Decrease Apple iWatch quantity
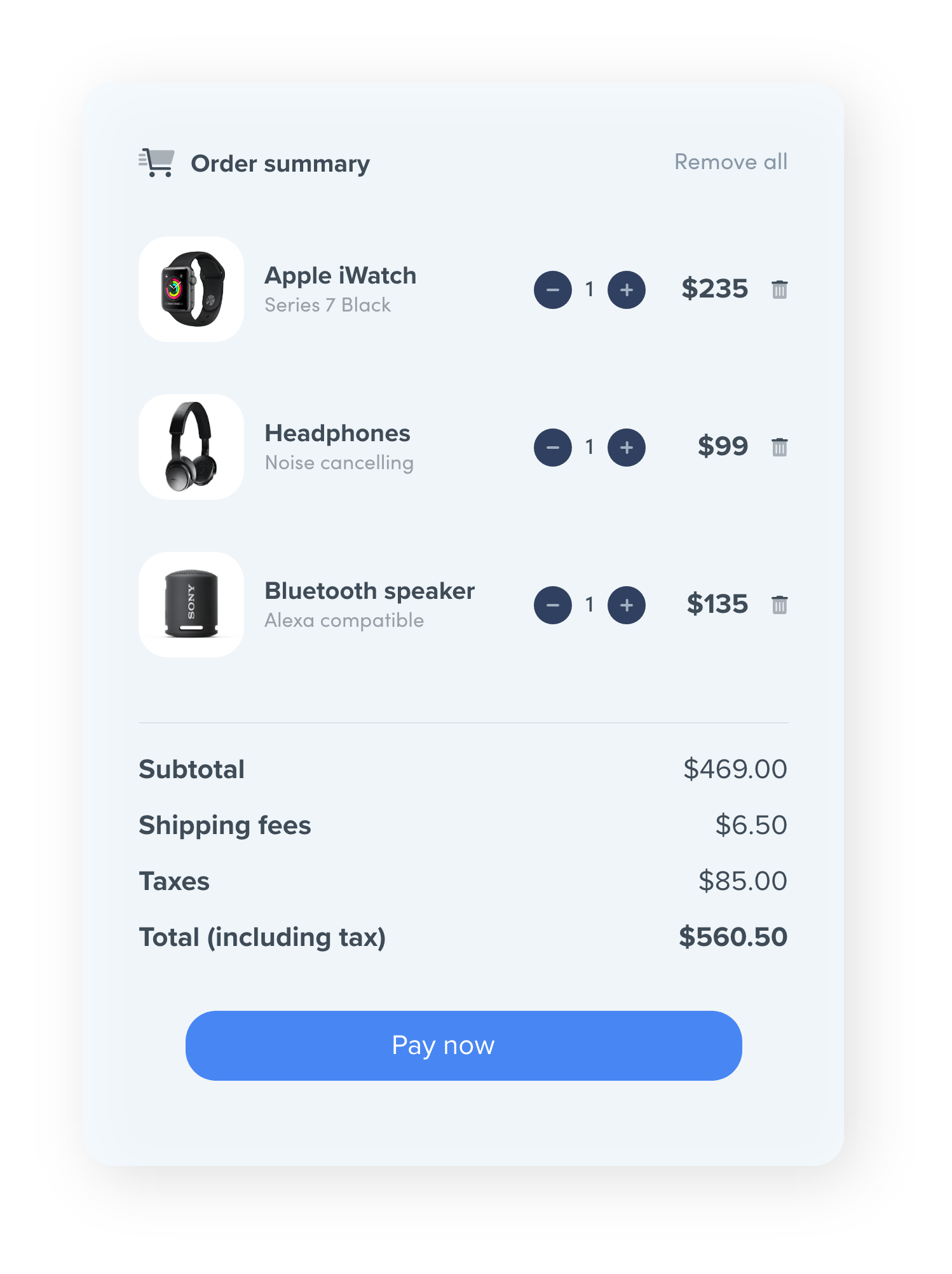 [x=552, y=290]
